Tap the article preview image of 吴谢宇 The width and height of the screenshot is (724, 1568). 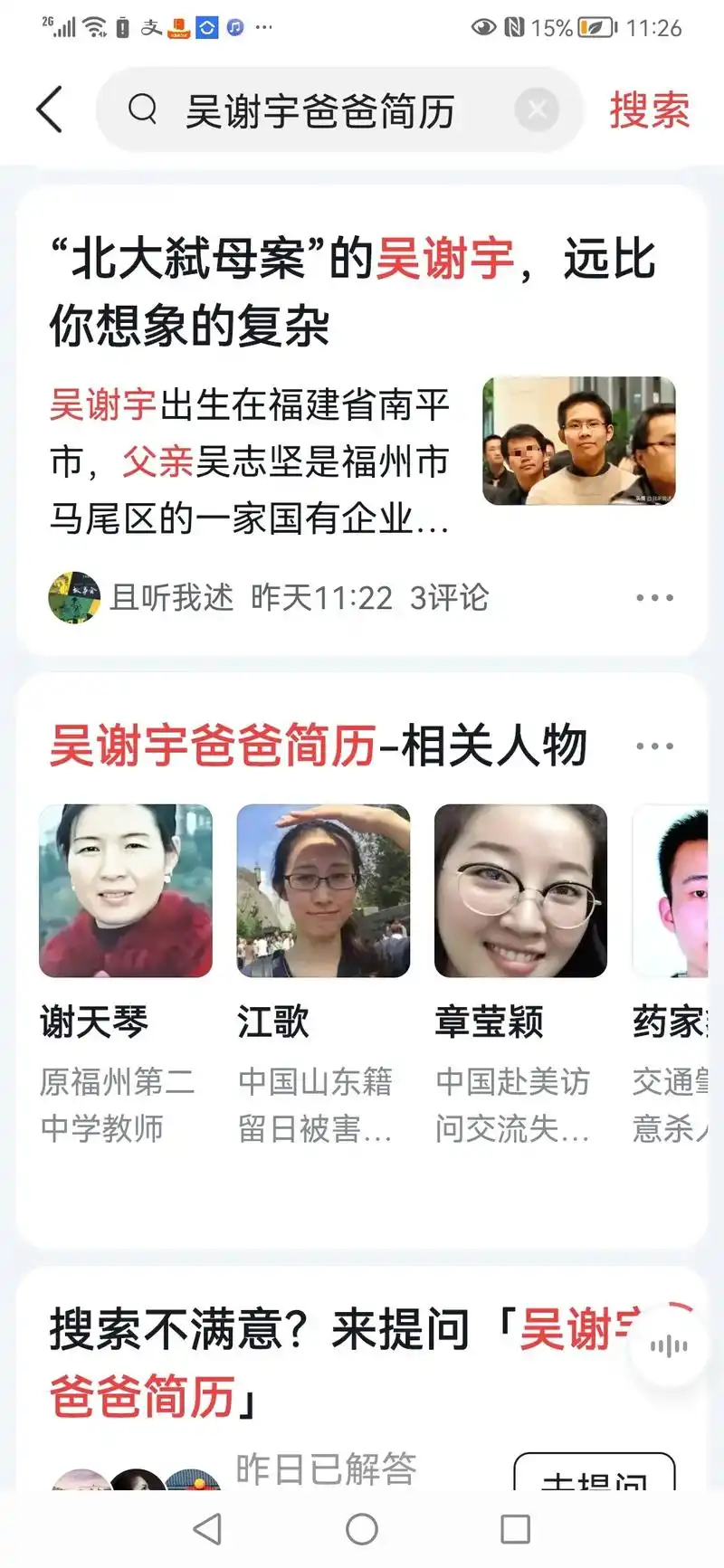pos(579,442)
